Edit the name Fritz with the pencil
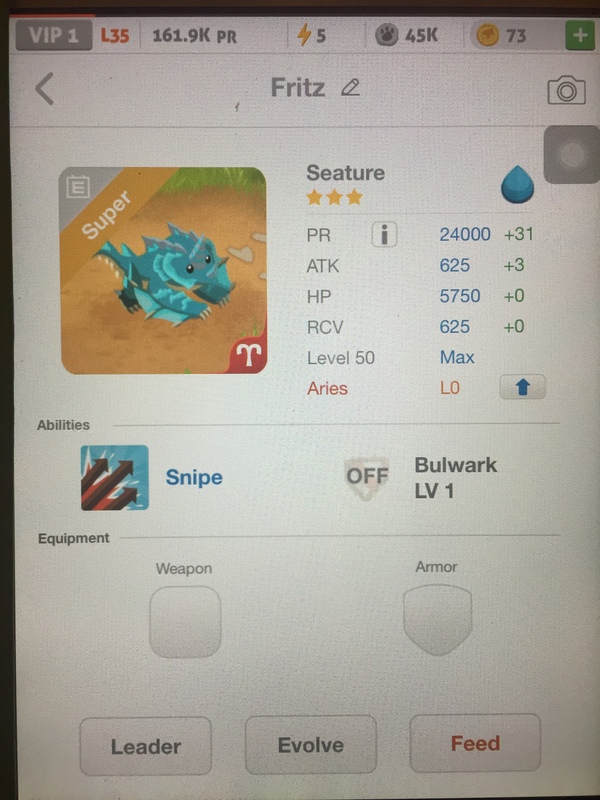 click(350, 88)
